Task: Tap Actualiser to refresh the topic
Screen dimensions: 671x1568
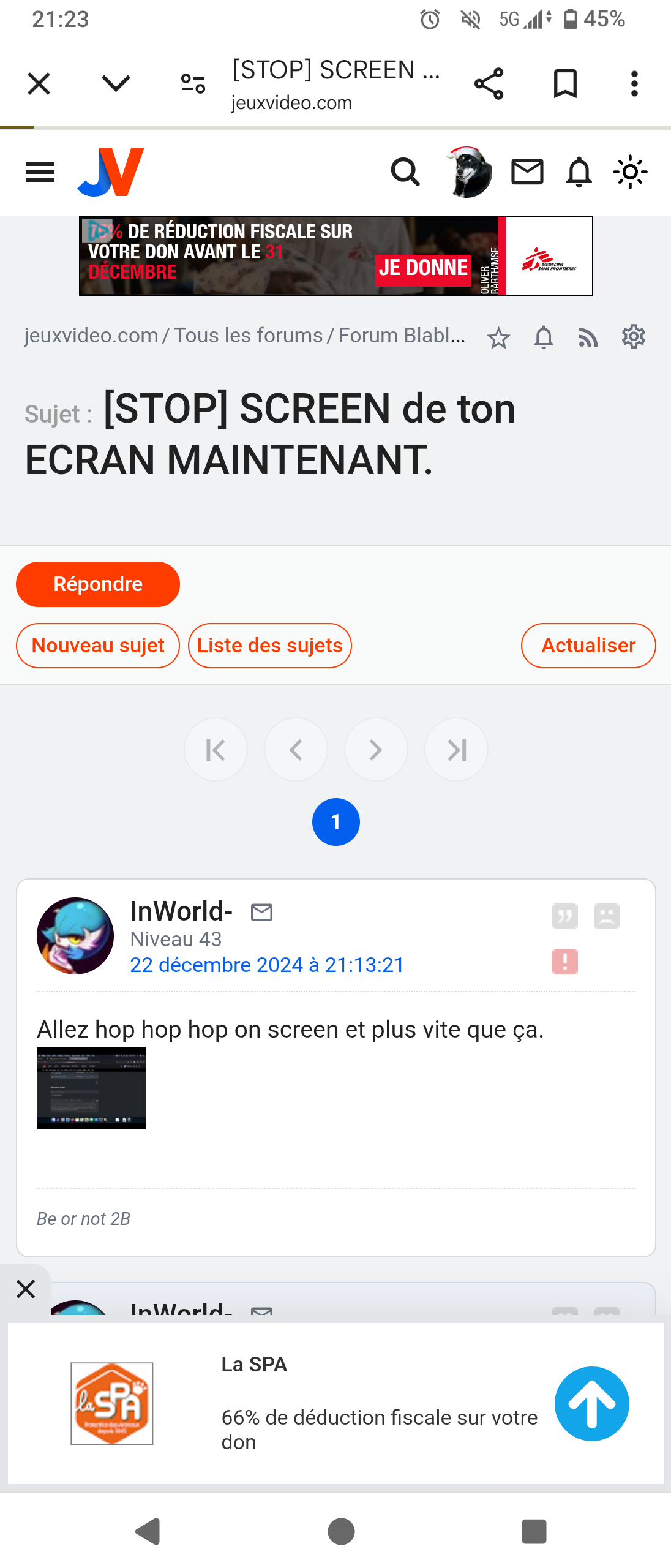Action: point(588,646)
